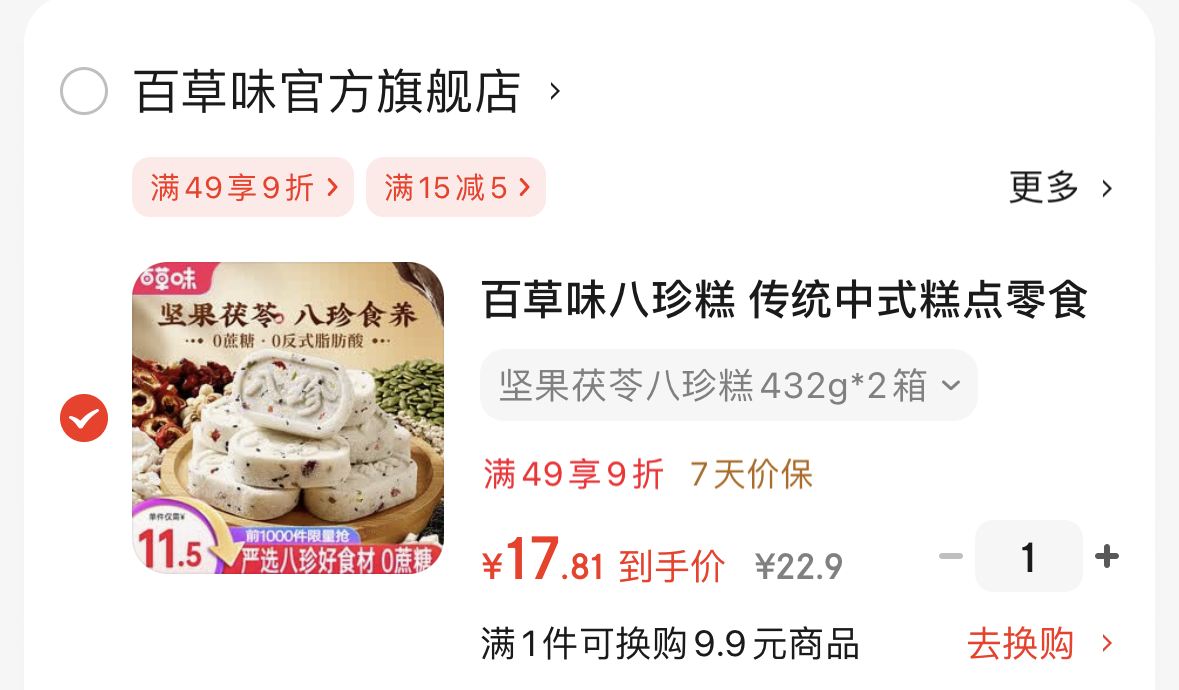Open the 八珍糕 product image
The height and width of the screenshot is (690, 1179).
(x=288, y=418)
